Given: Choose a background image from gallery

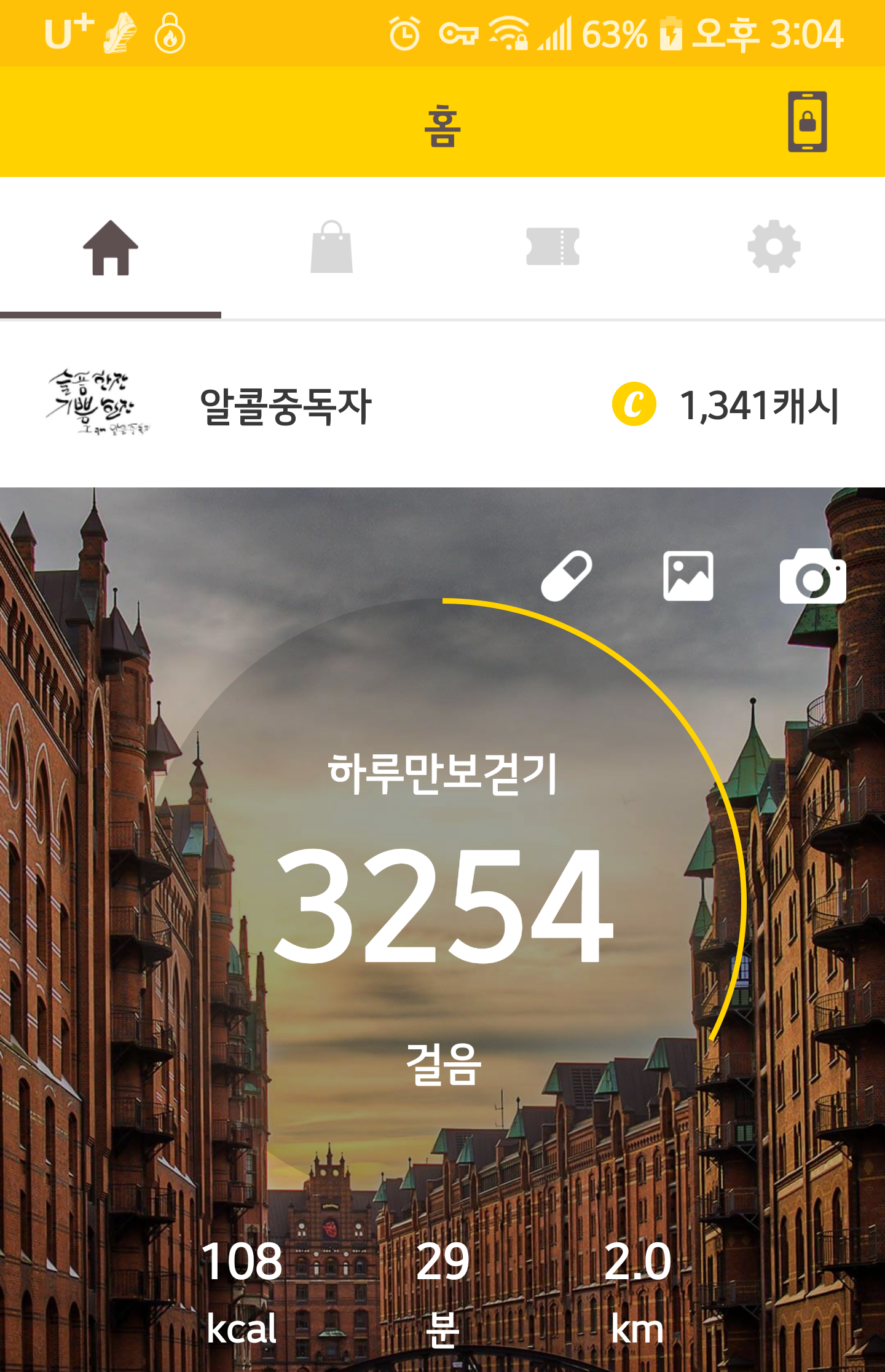Looking at the screenshot, I should (688, 575).
